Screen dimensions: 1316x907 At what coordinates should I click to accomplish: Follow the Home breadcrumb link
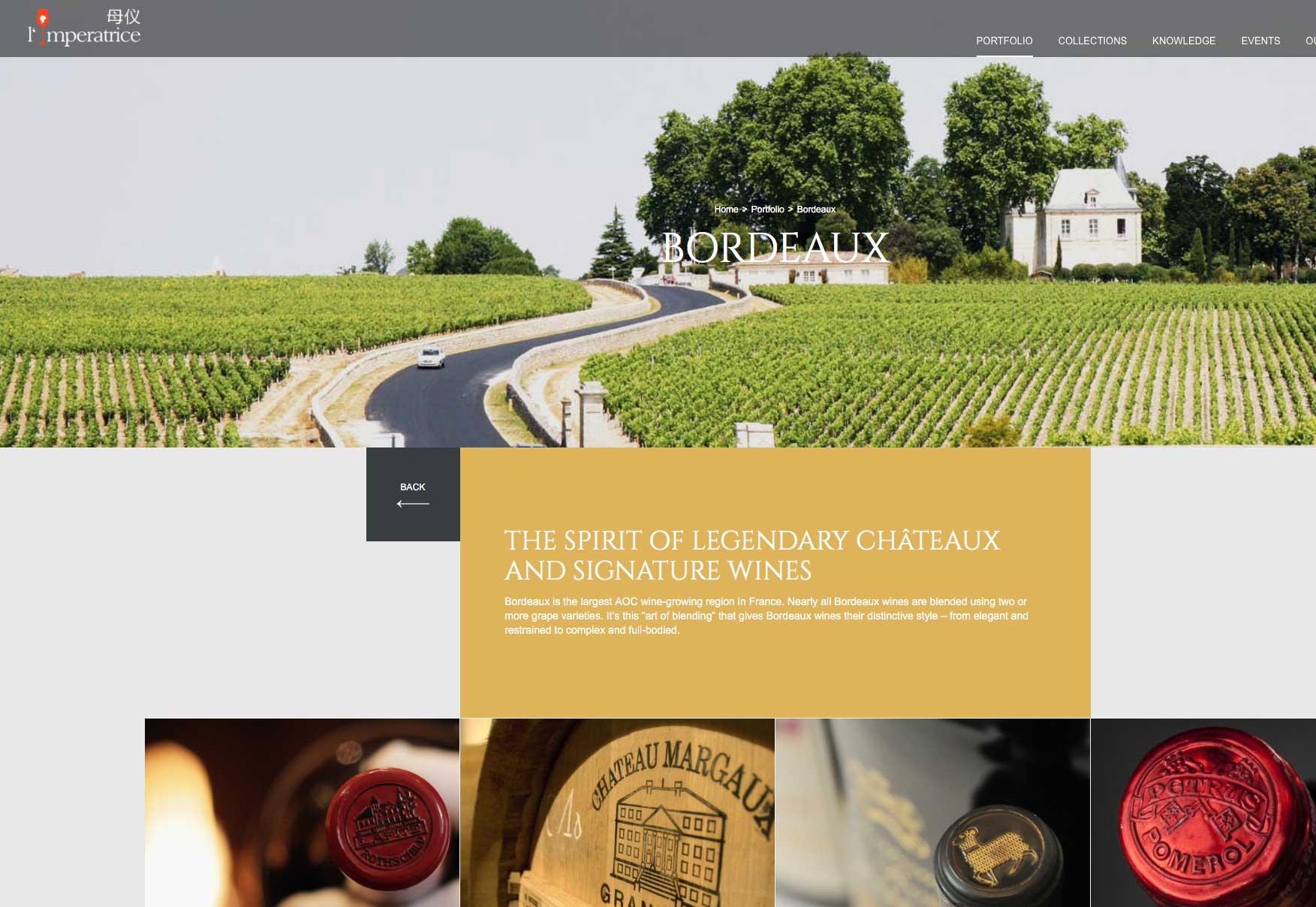pyautogui.click(x=726, y=209)
